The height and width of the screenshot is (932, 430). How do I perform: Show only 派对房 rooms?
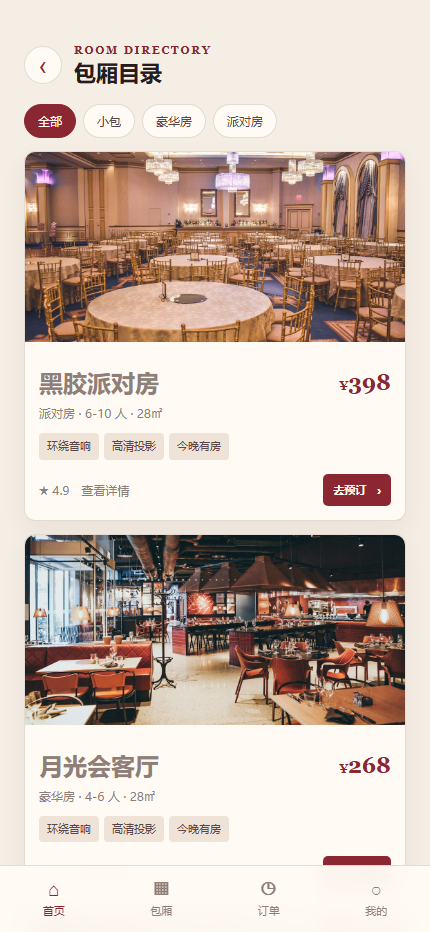coord(244,121)
